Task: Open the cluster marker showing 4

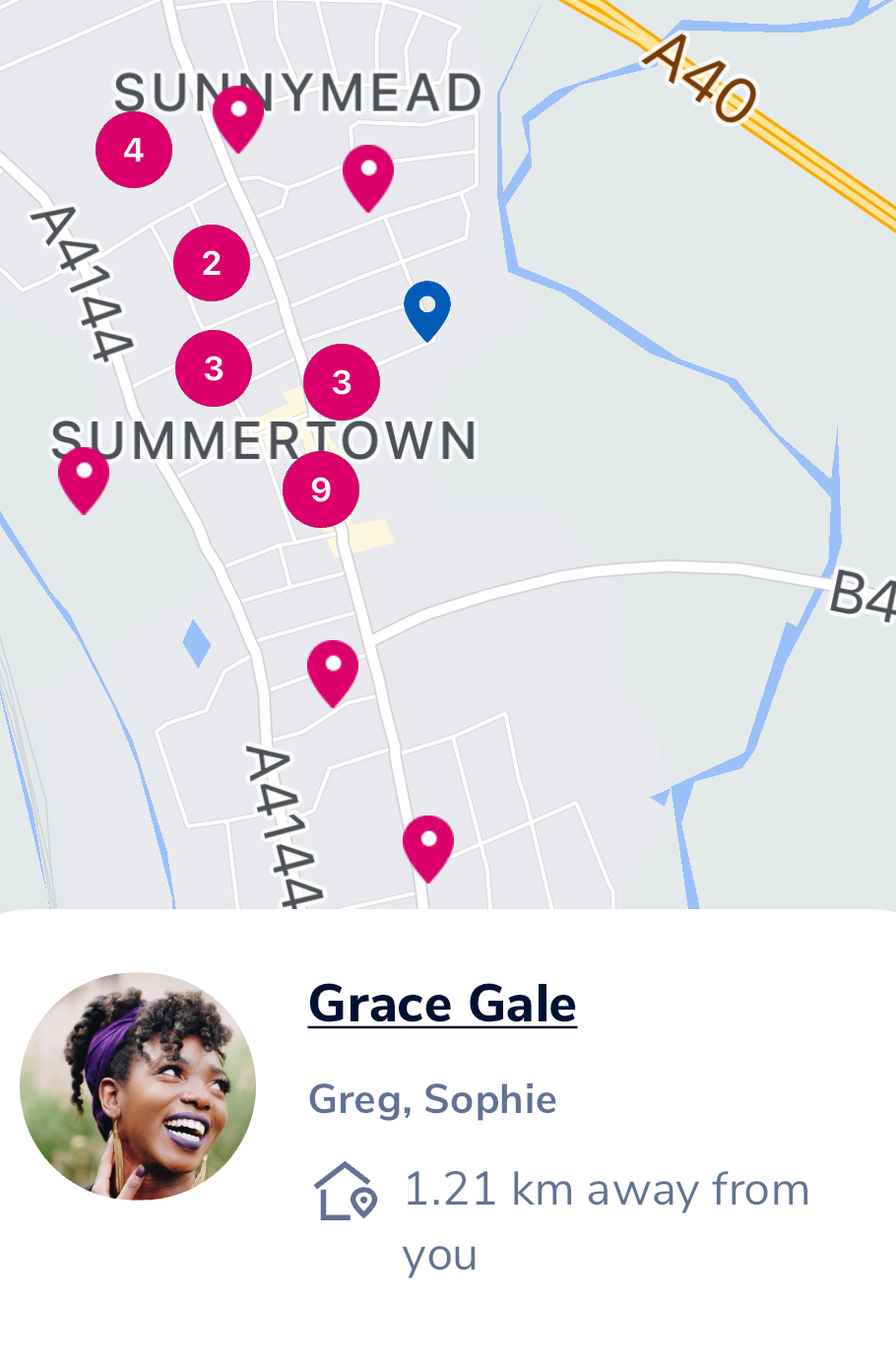Action: pos(134,150)
